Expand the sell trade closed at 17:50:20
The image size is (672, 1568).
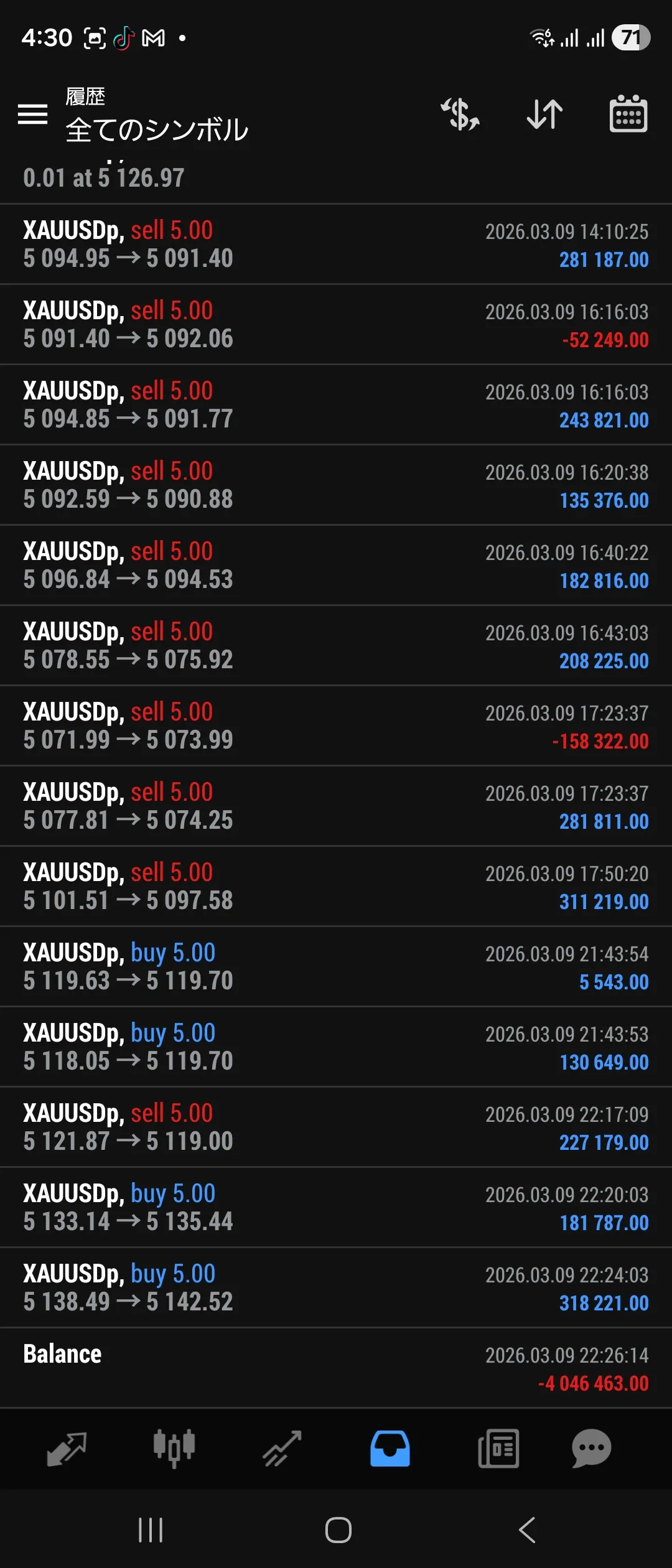(336, 886)
